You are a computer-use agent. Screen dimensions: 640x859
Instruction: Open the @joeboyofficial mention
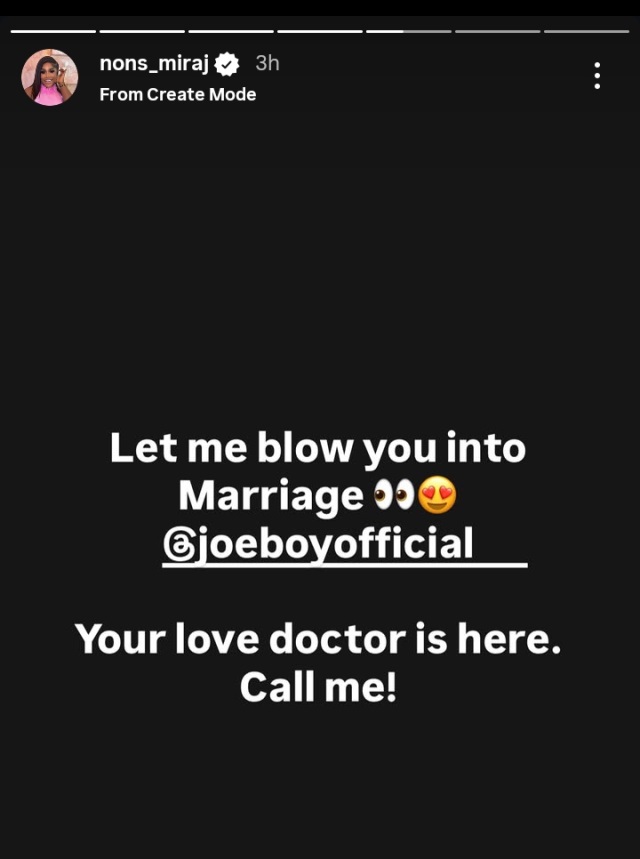click(318, 544)
